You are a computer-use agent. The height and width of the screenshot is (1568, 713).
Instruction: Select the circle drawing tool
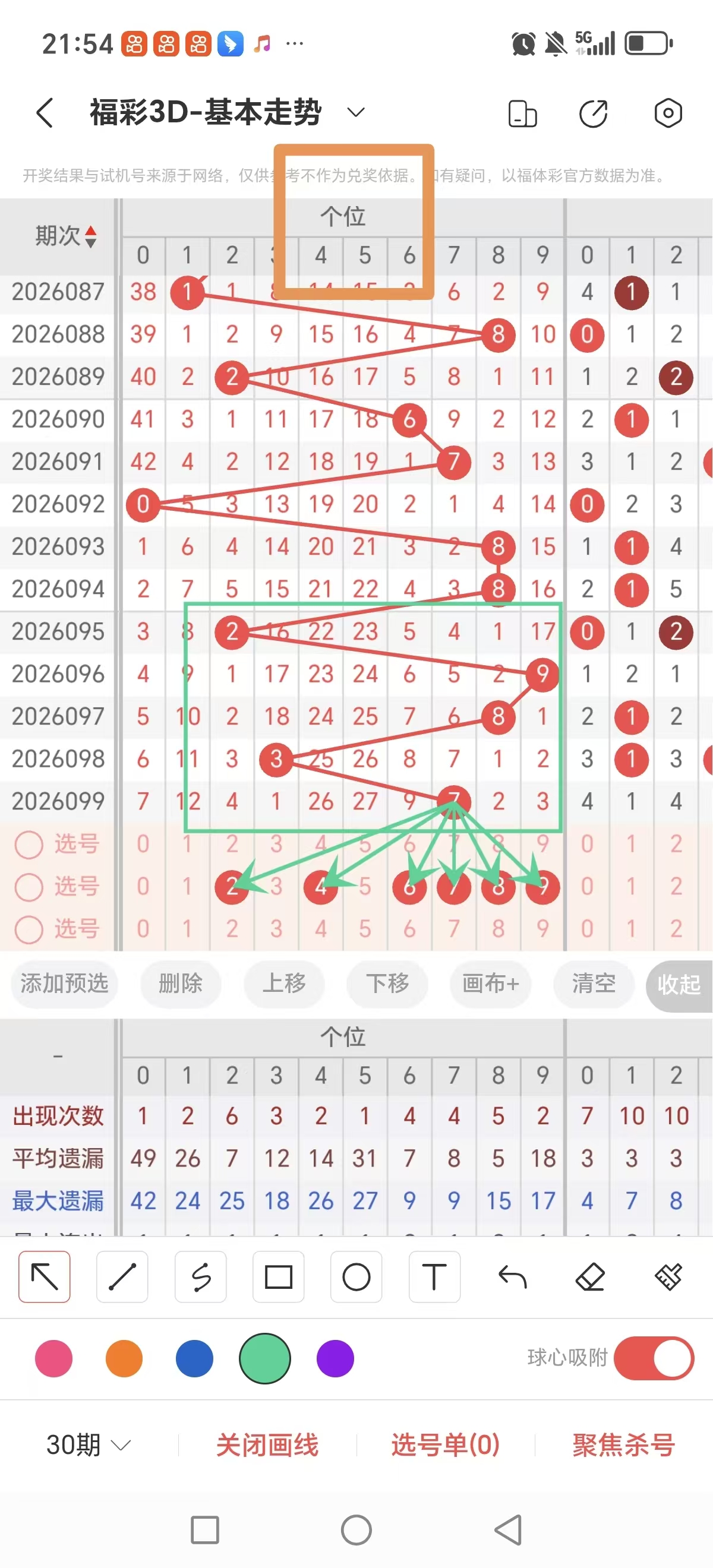click(356, 1278)
